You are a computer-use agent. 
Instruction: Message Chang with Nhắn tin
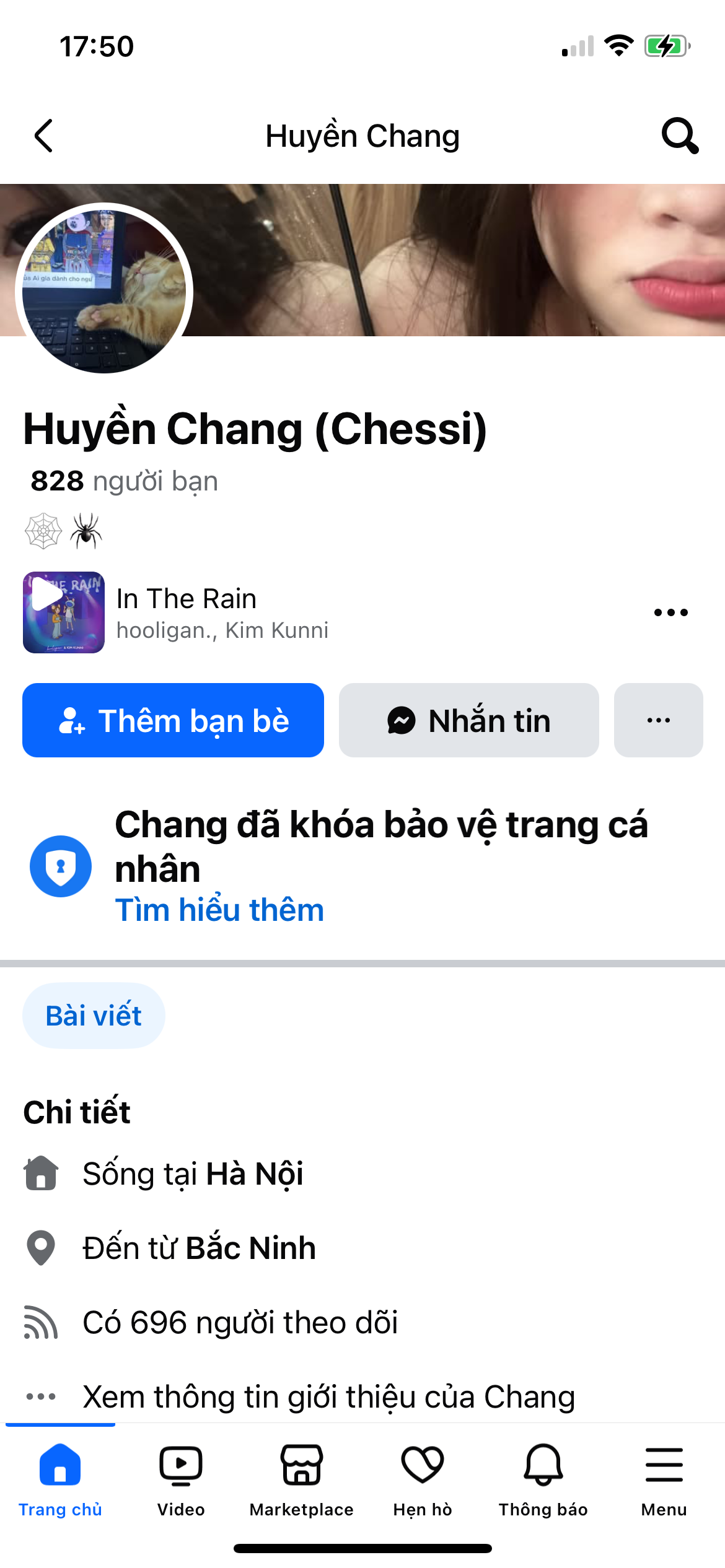pos(468,720)
